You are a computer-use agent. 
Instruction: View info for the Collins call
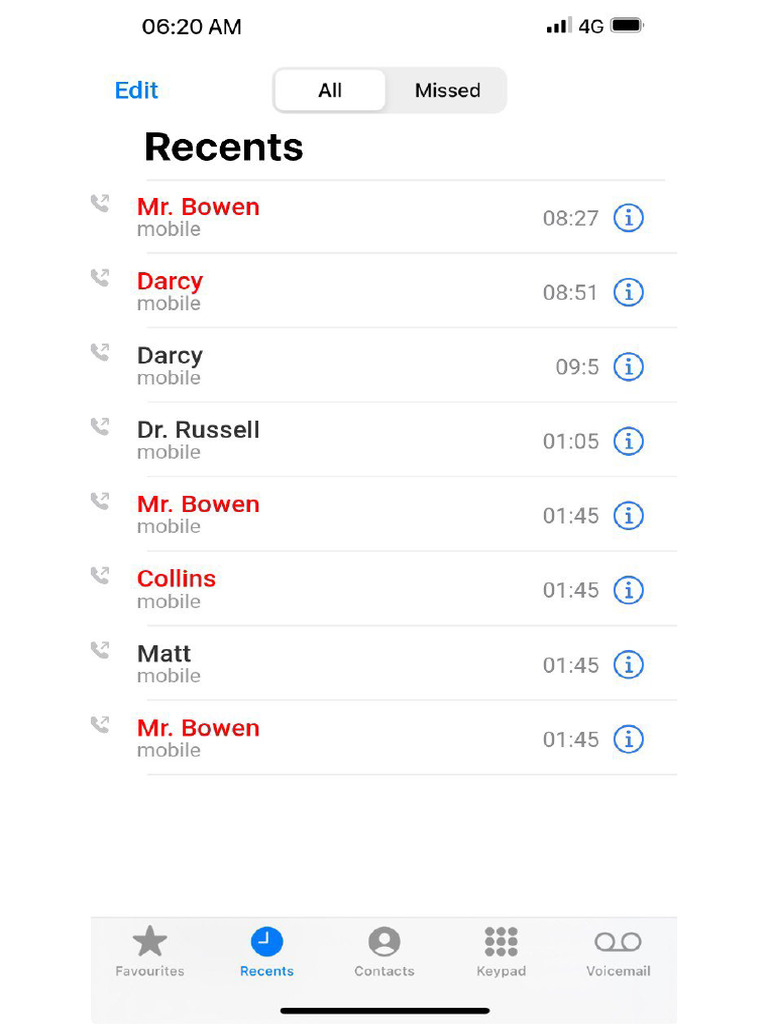point(628,590)
